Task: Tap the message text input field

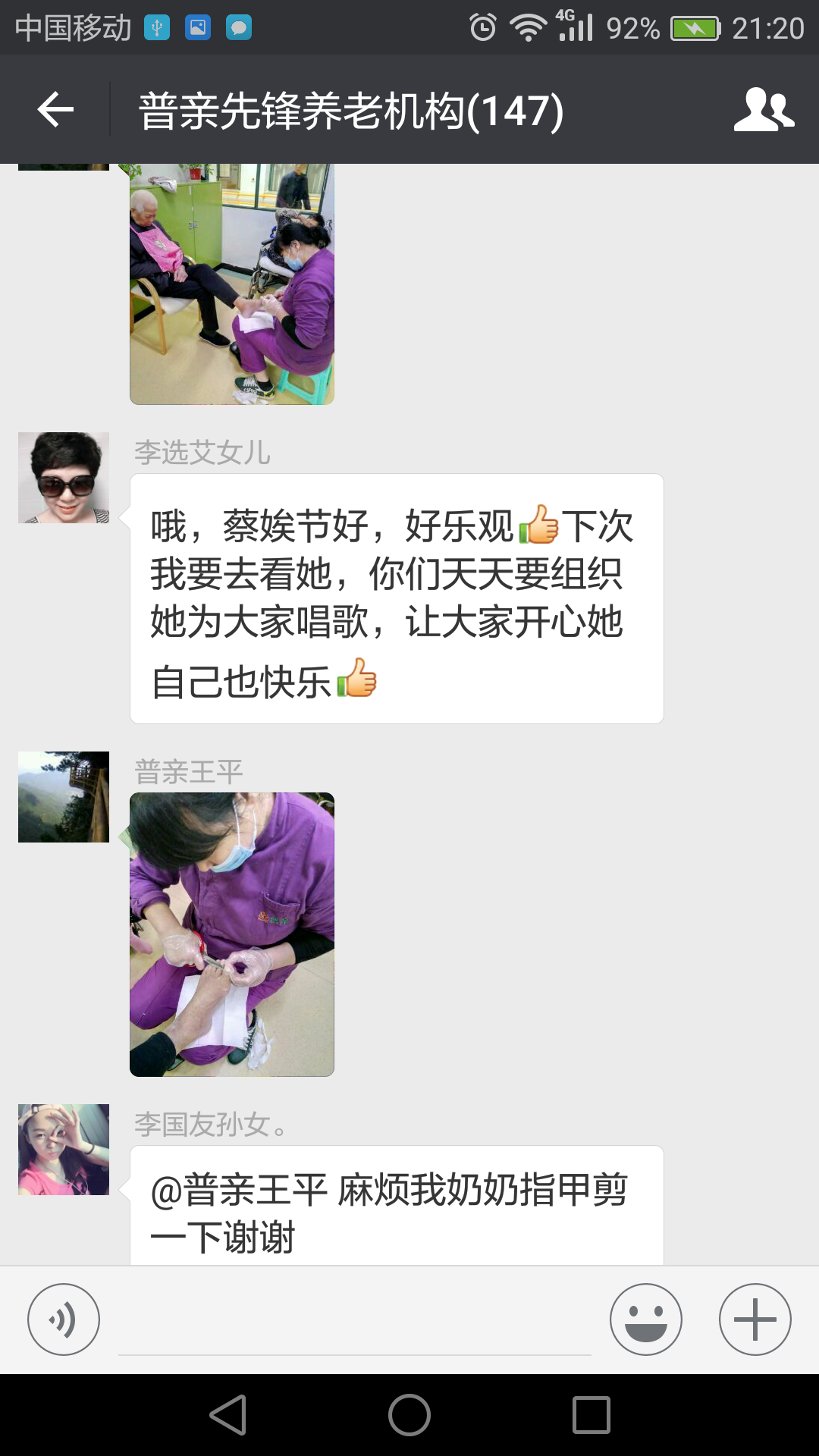Action: [x=355, y=1323]
